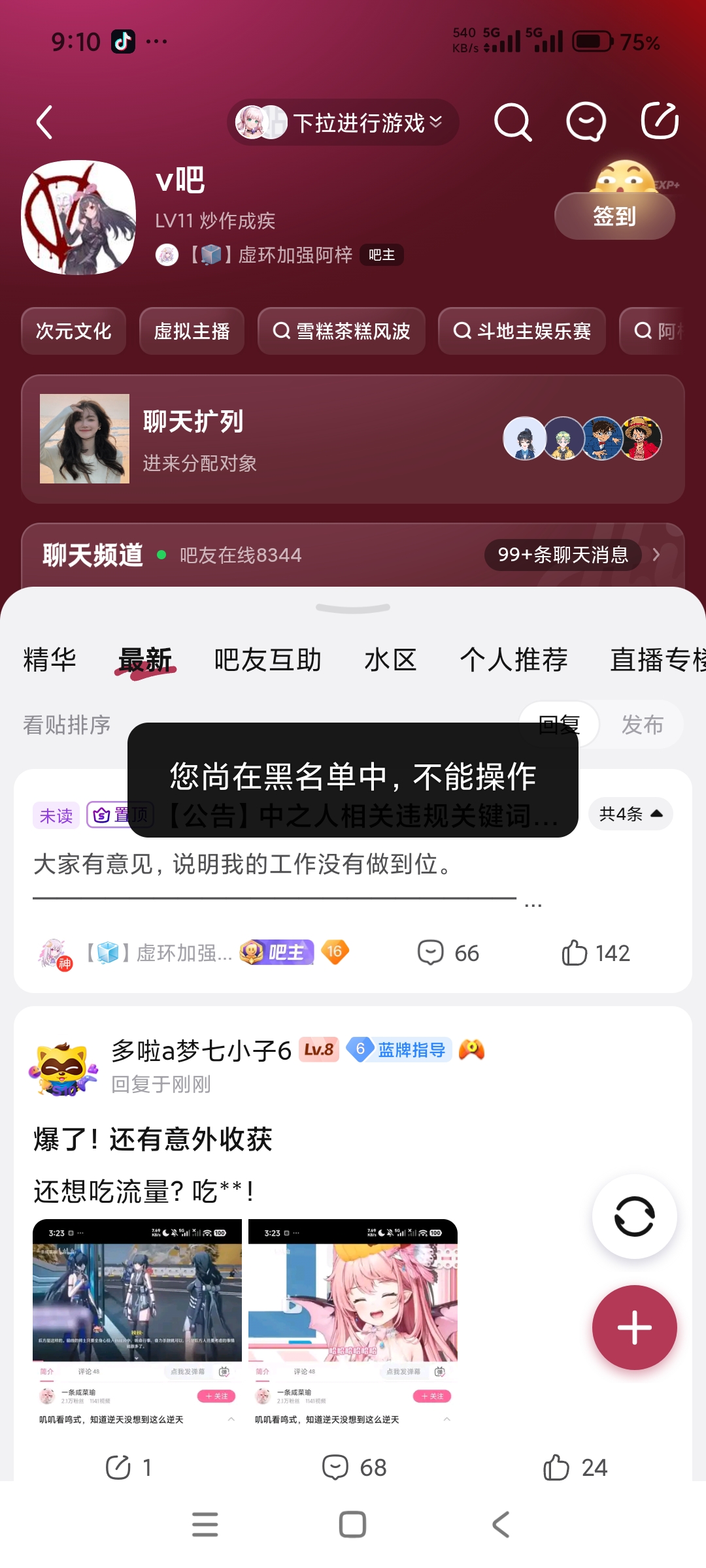Tap the 签到 sign-in button
This screenshot has width=706, height=1568.
[614, 216]
